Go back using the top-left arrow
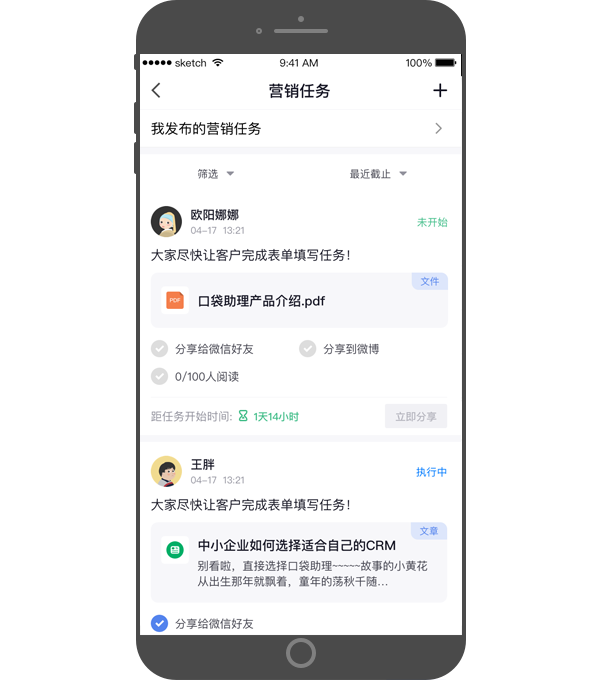 click(x=156, y=91)
